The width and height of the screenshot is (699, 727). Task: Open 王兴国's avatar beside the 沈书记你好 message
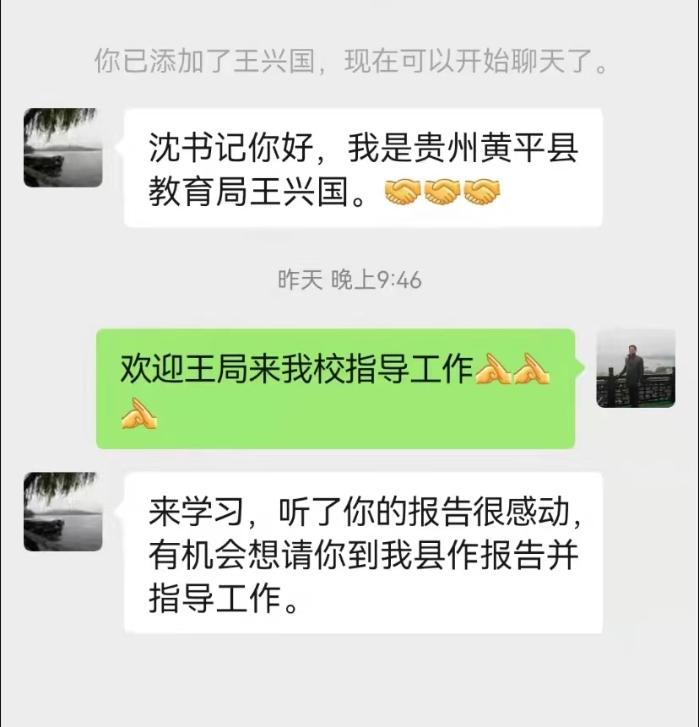point(62,148)
